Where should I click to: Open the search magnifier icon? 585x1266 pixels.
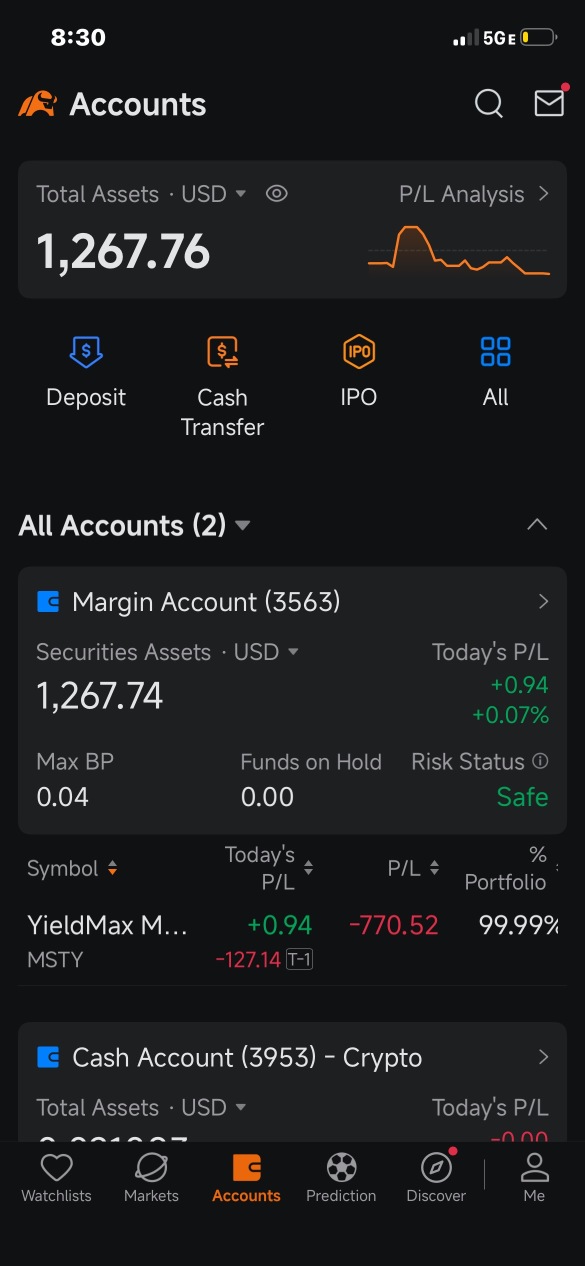tap(488, 104)
